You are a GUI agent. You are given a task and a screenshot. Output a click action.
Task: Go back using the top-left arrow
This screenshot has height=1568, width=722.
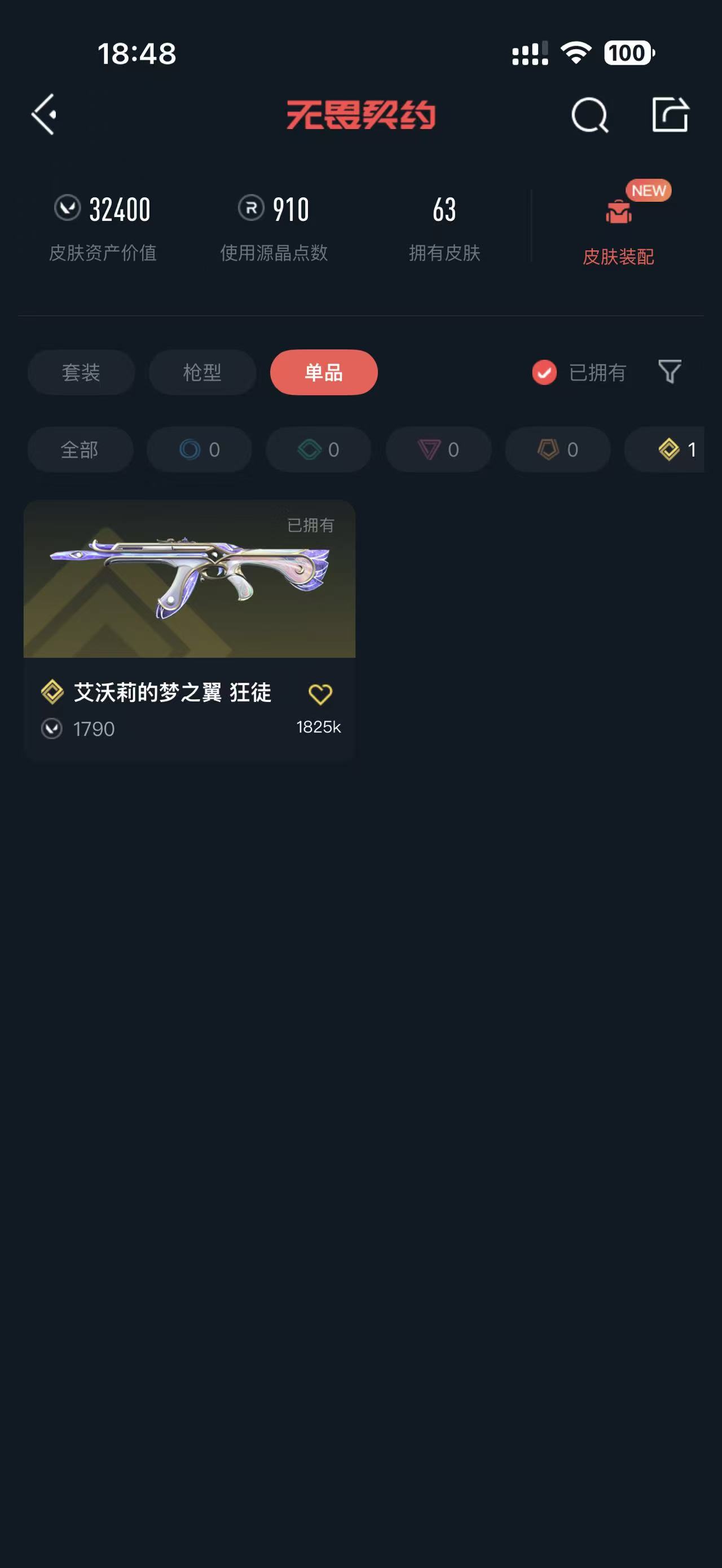44,114
